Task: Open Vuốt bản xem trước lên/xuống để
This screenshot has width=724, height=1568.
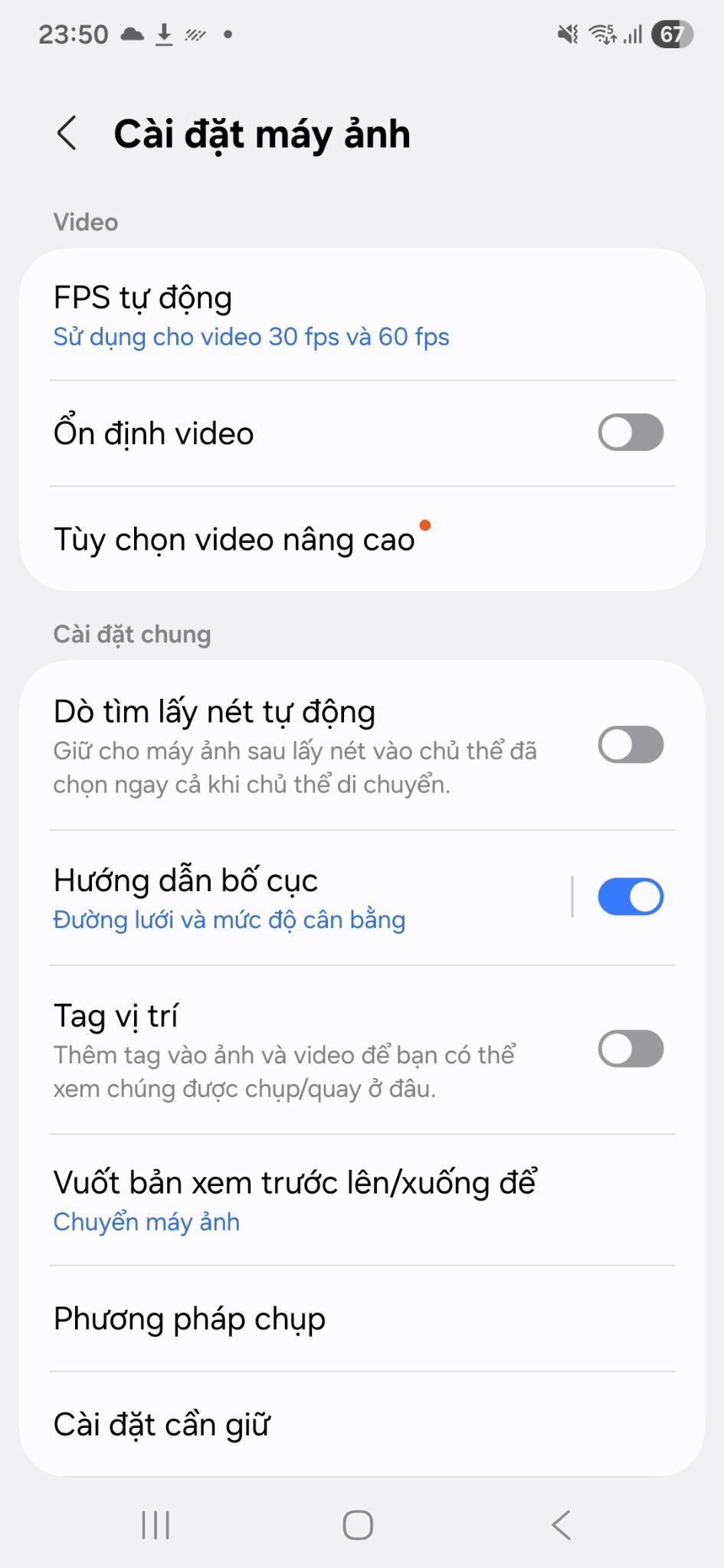Action: point(295,1200)
